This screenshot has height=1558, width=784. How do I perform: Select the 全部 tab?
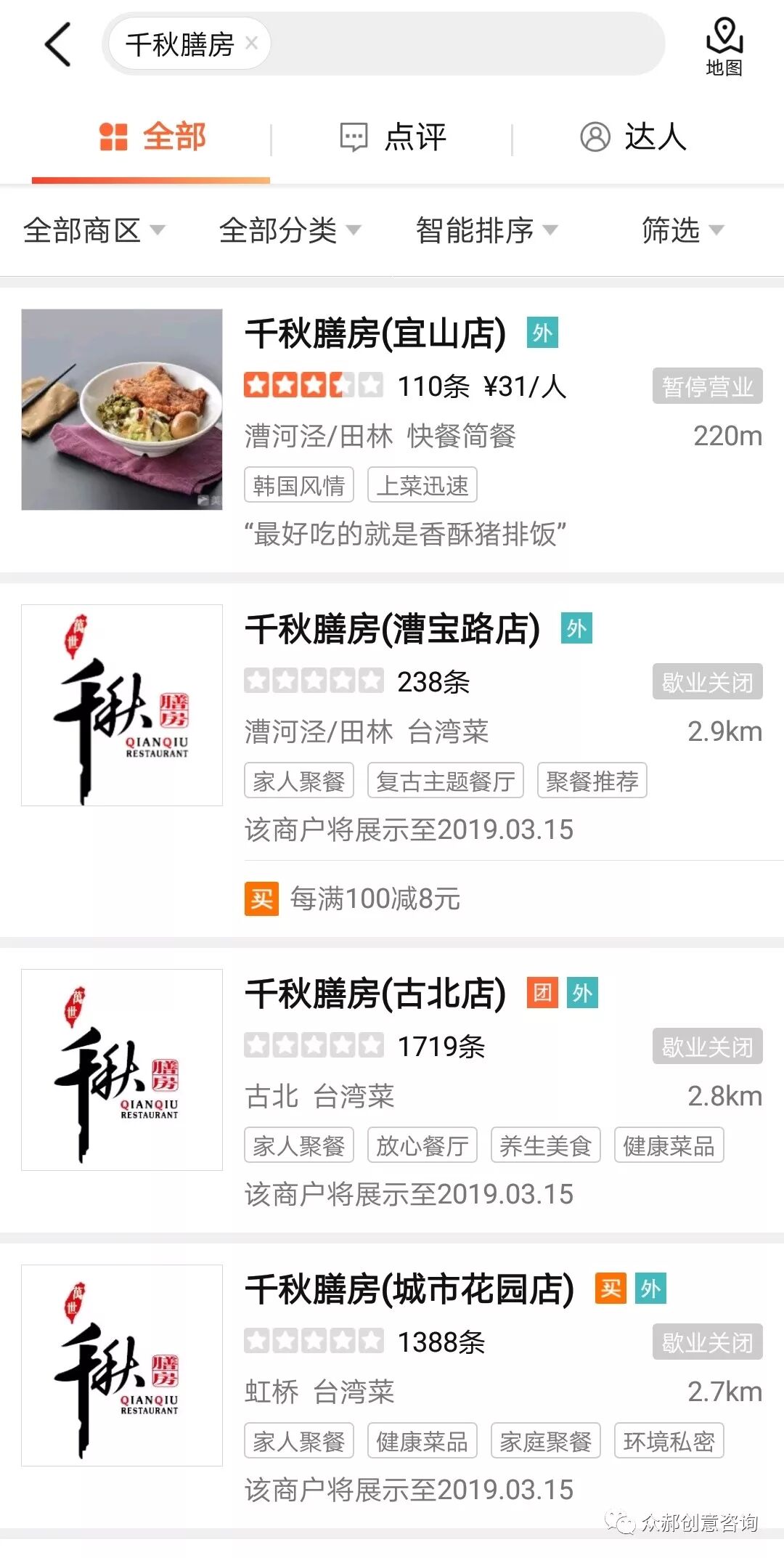152,137
